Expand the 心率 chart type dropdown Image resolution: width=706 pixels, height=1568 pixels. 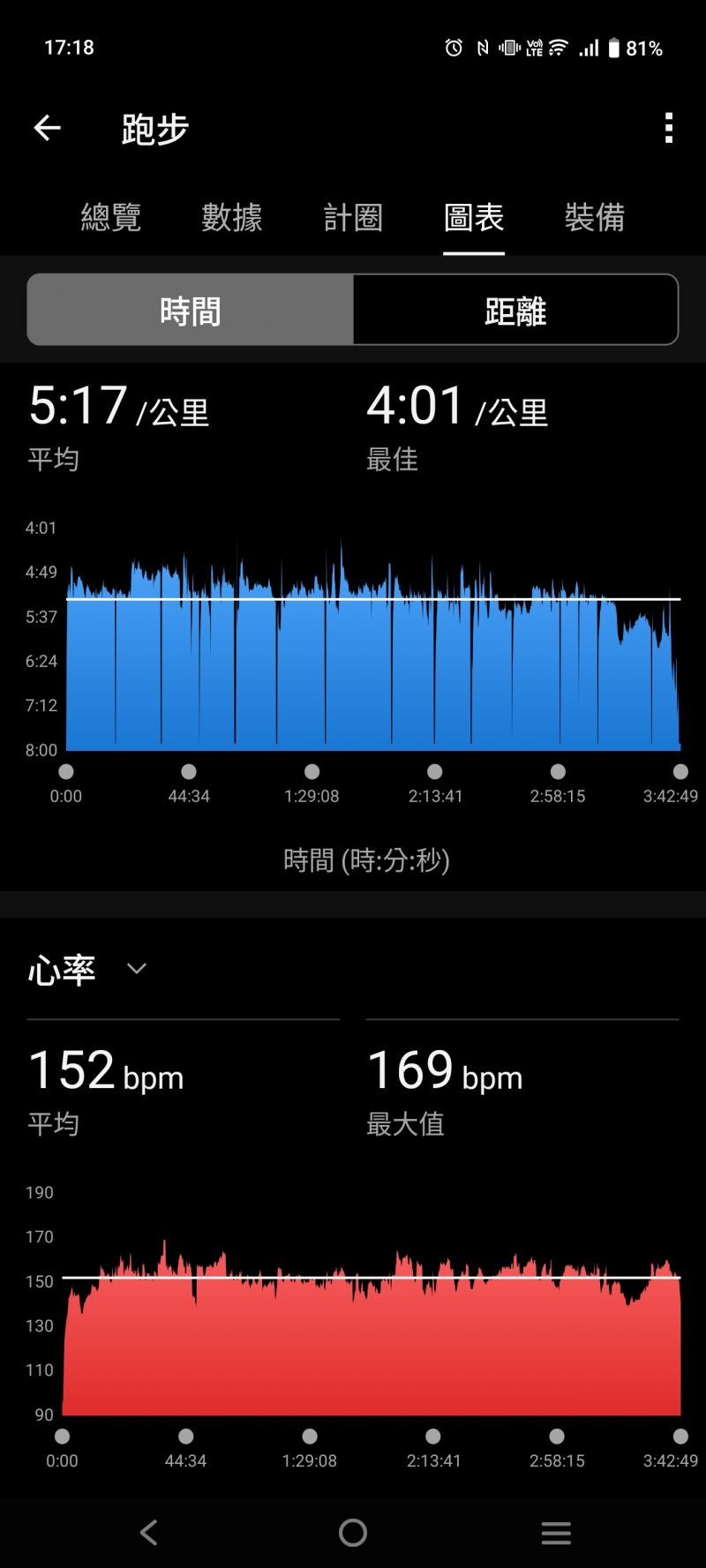point(136,969)
